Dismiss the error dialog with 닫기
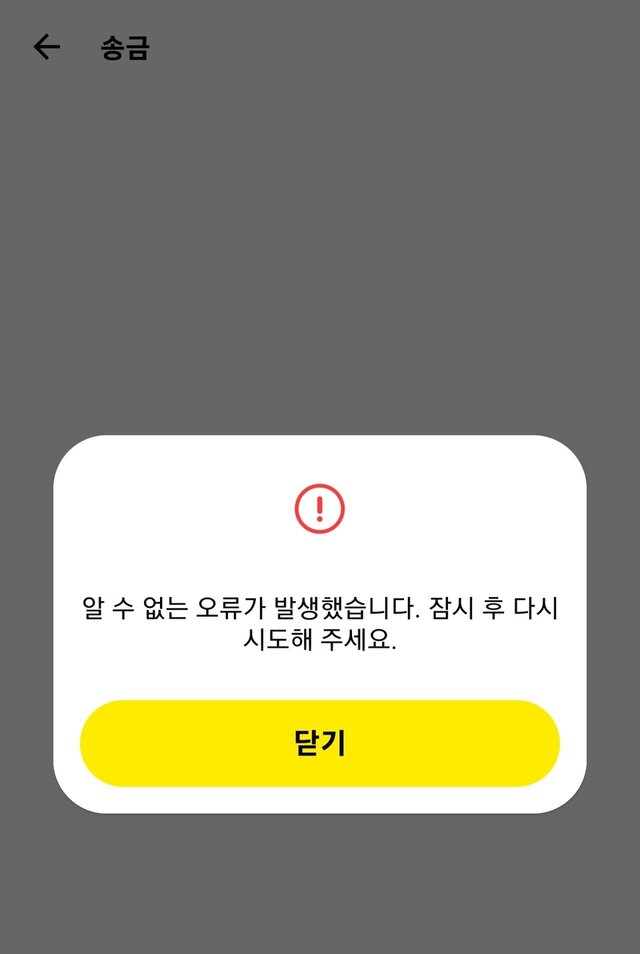The image size is (640, 954). [319, 743]
